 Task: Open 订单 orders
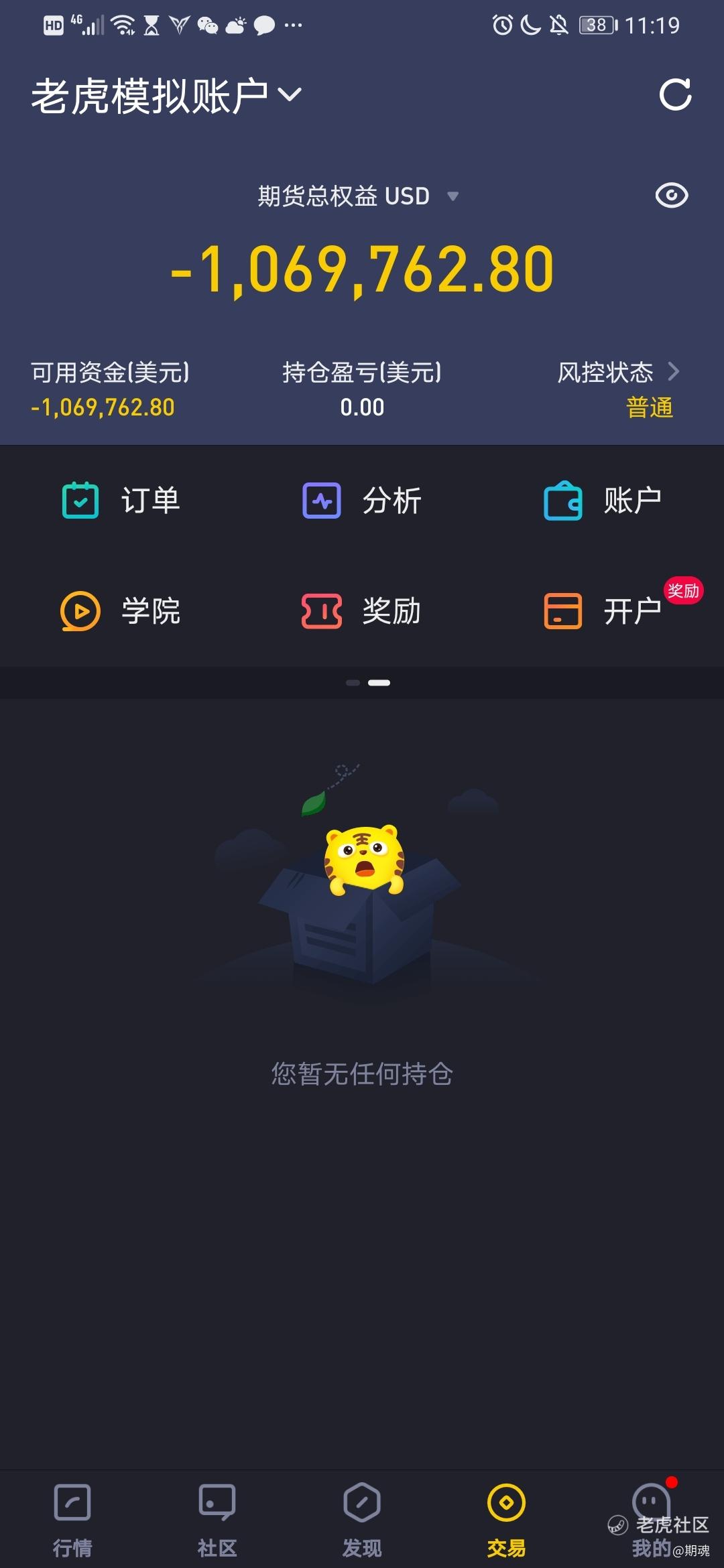coord(121,501)
